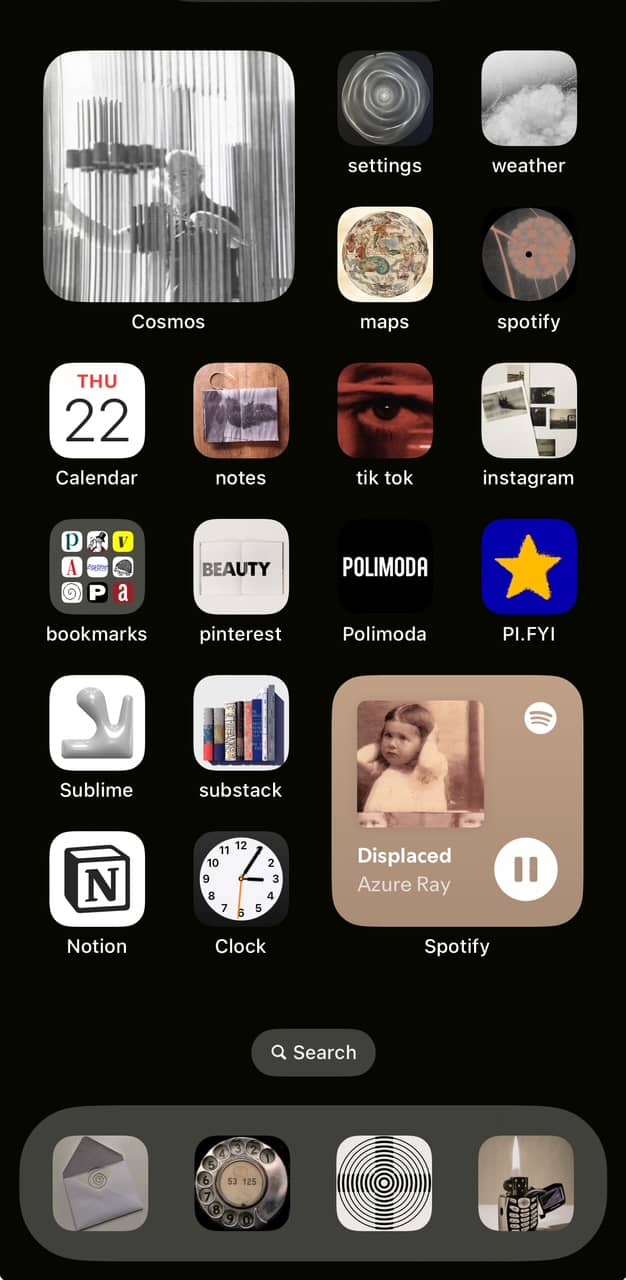Launch the pinterest app
The image size is (626, 1280).
(x=241, y=567)
